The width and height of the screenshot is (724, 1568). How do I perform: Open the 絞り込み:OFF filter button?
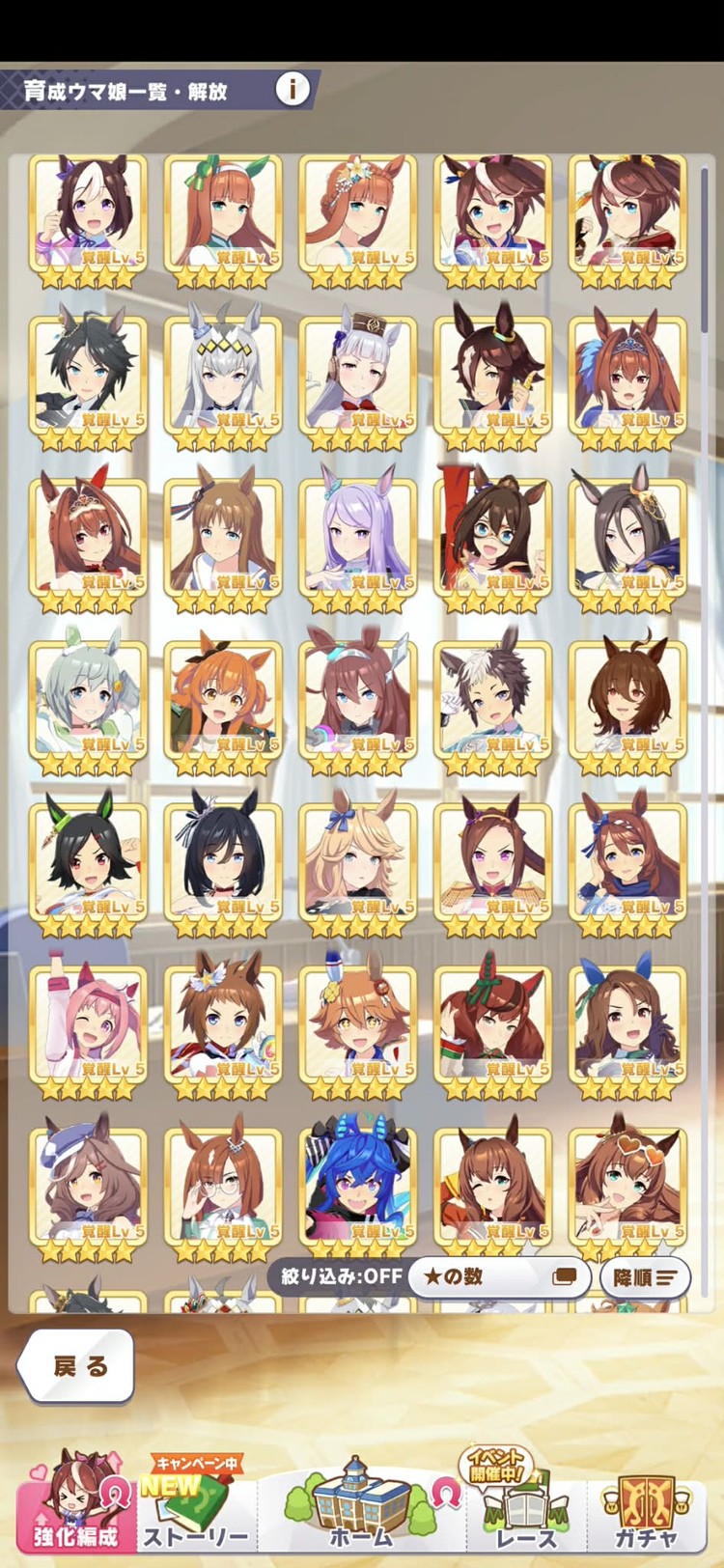pos(342,1276)
